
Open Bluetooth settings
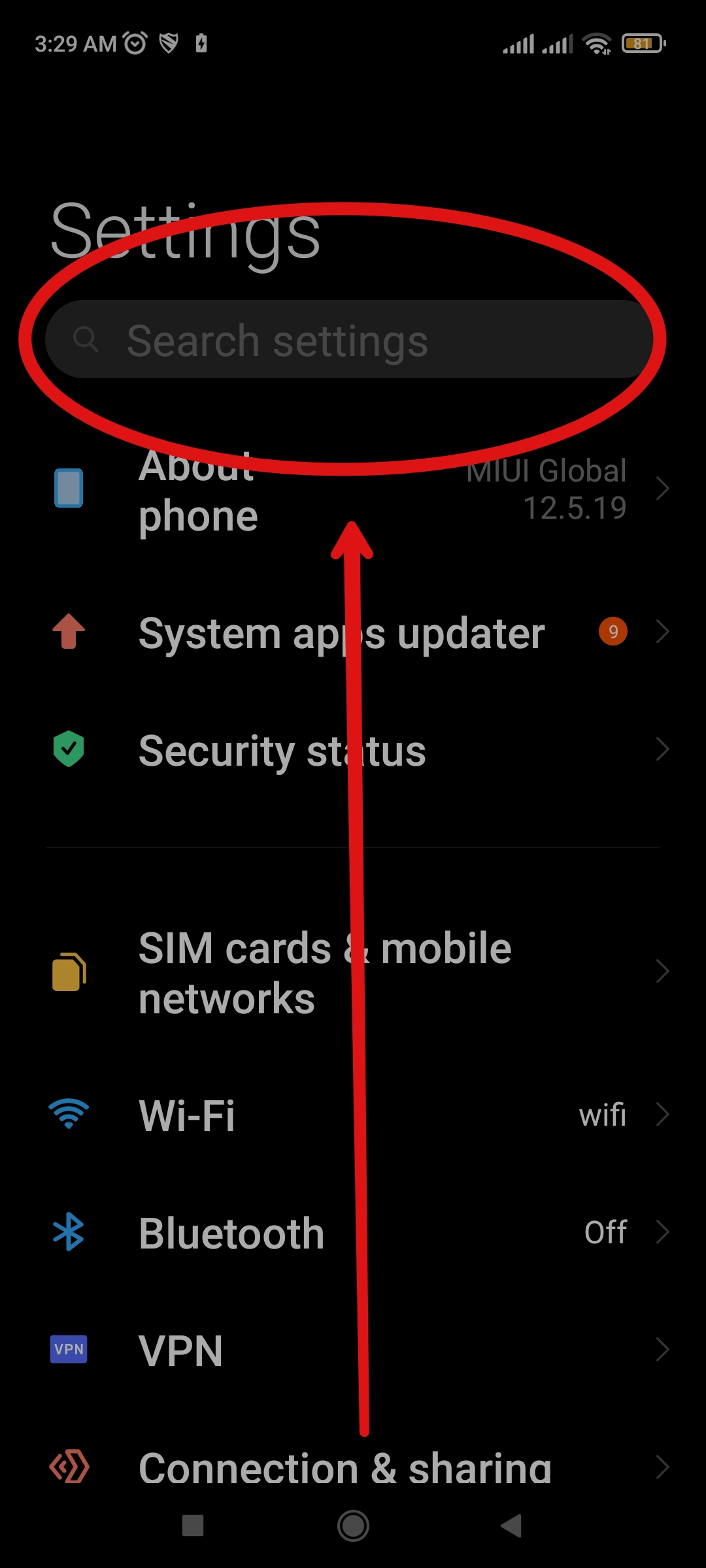353,1233
